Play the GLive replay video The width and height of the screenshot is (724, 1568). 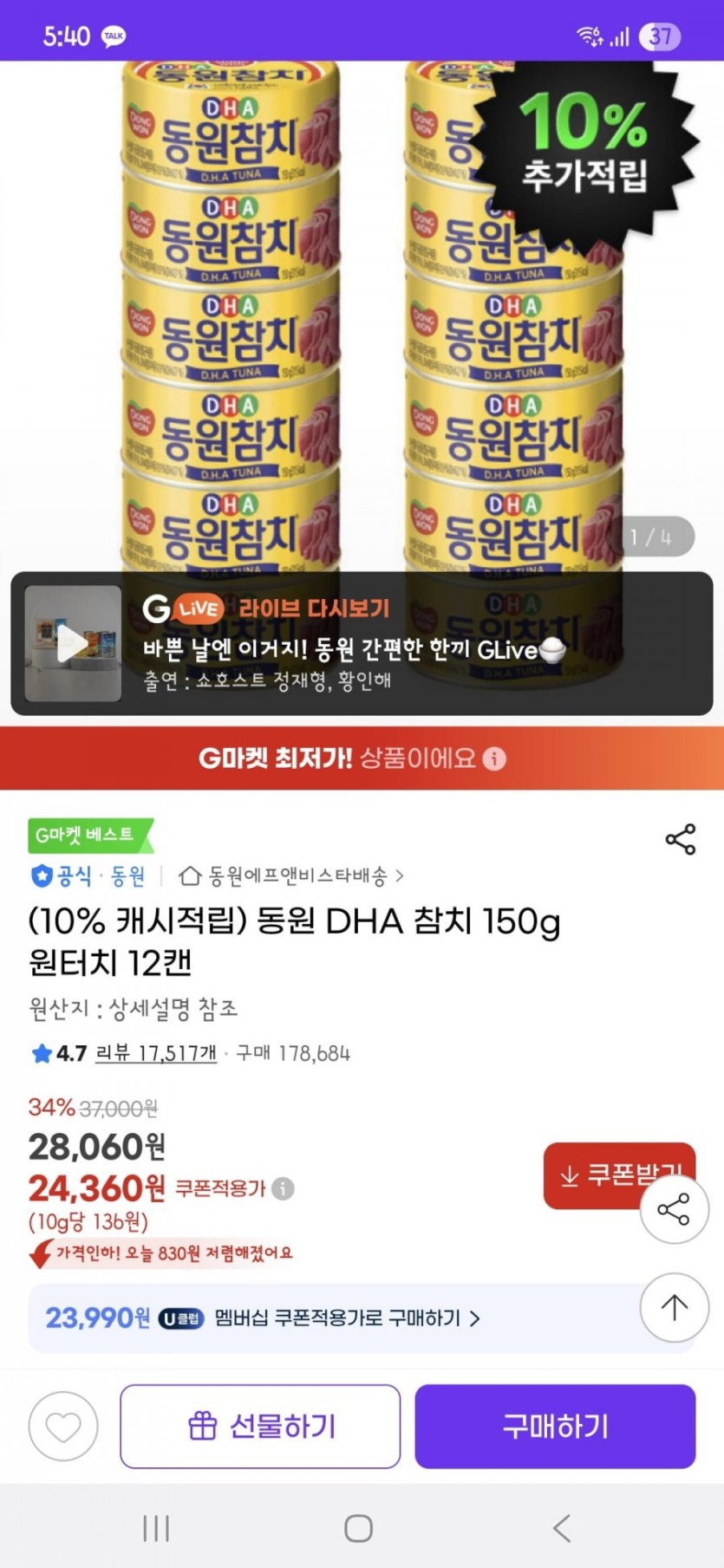[x=73, y=644]
